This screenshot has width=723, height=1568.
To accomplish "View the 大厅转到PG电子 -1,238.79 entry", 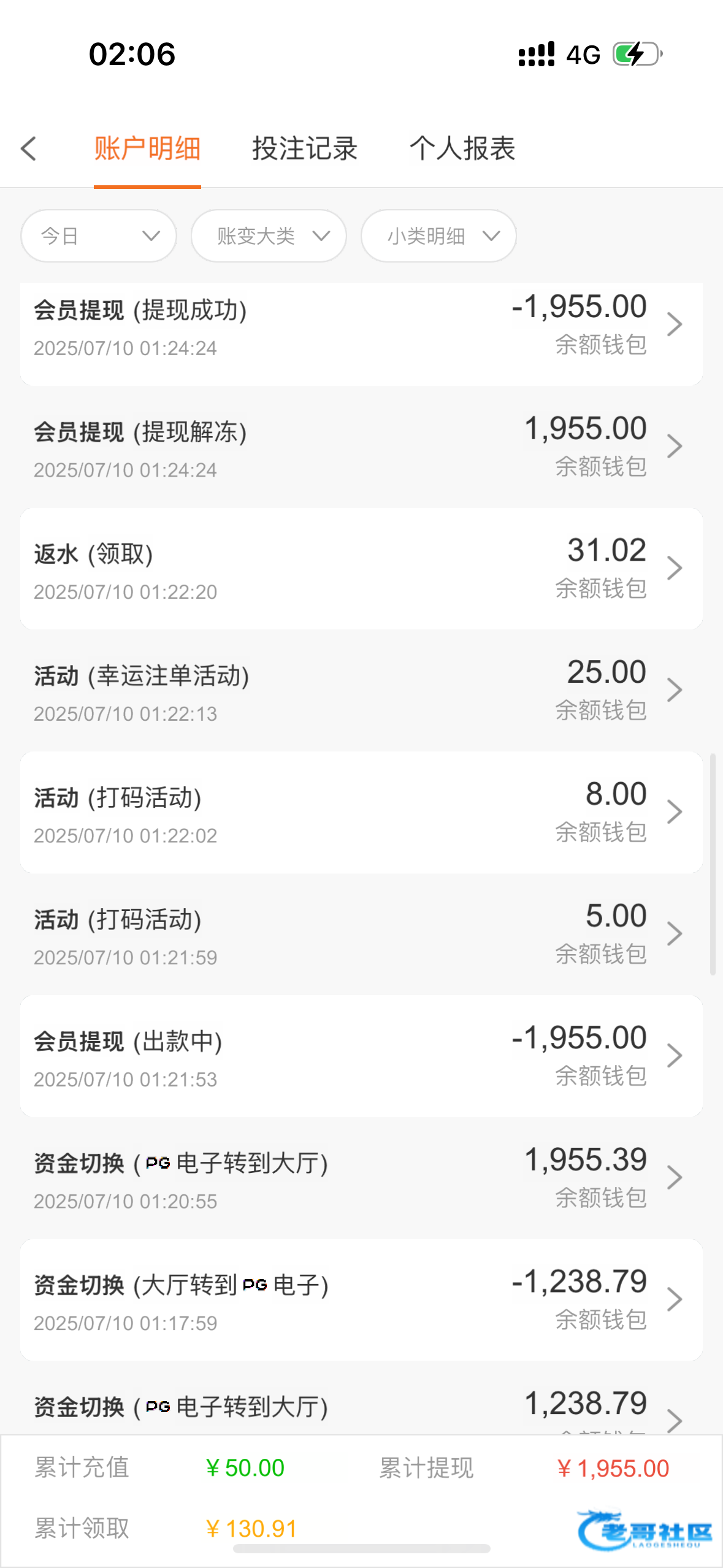I will click(361, 1300).
